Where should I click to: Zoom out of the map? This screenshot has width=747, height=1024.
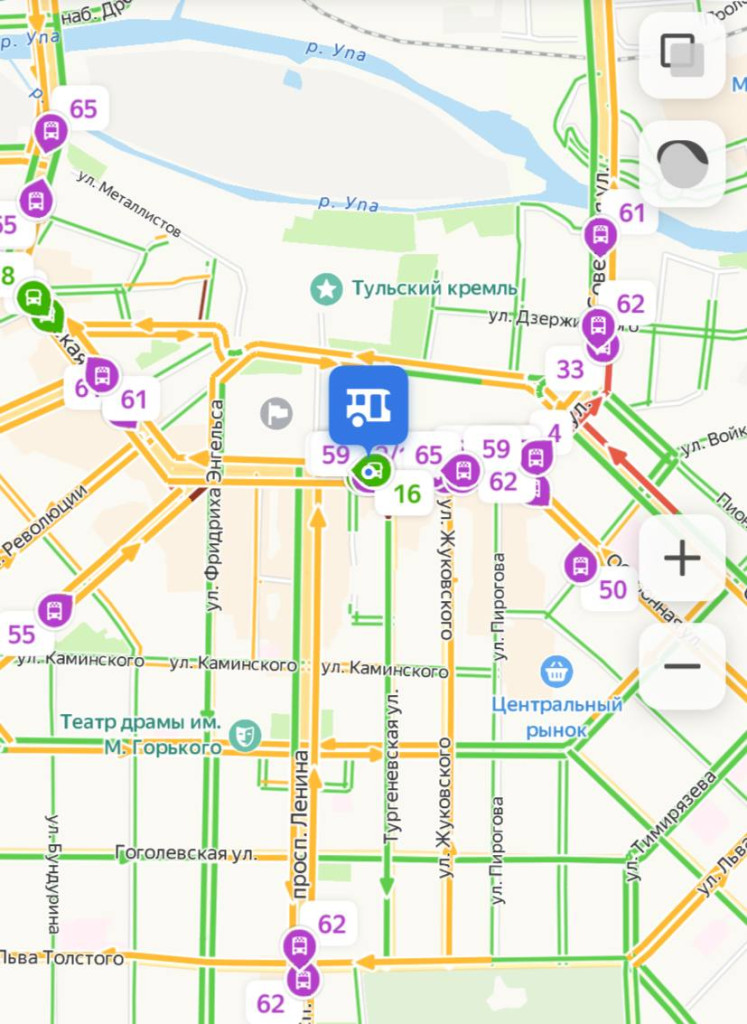pyautogui.click(x=681, y=666)
